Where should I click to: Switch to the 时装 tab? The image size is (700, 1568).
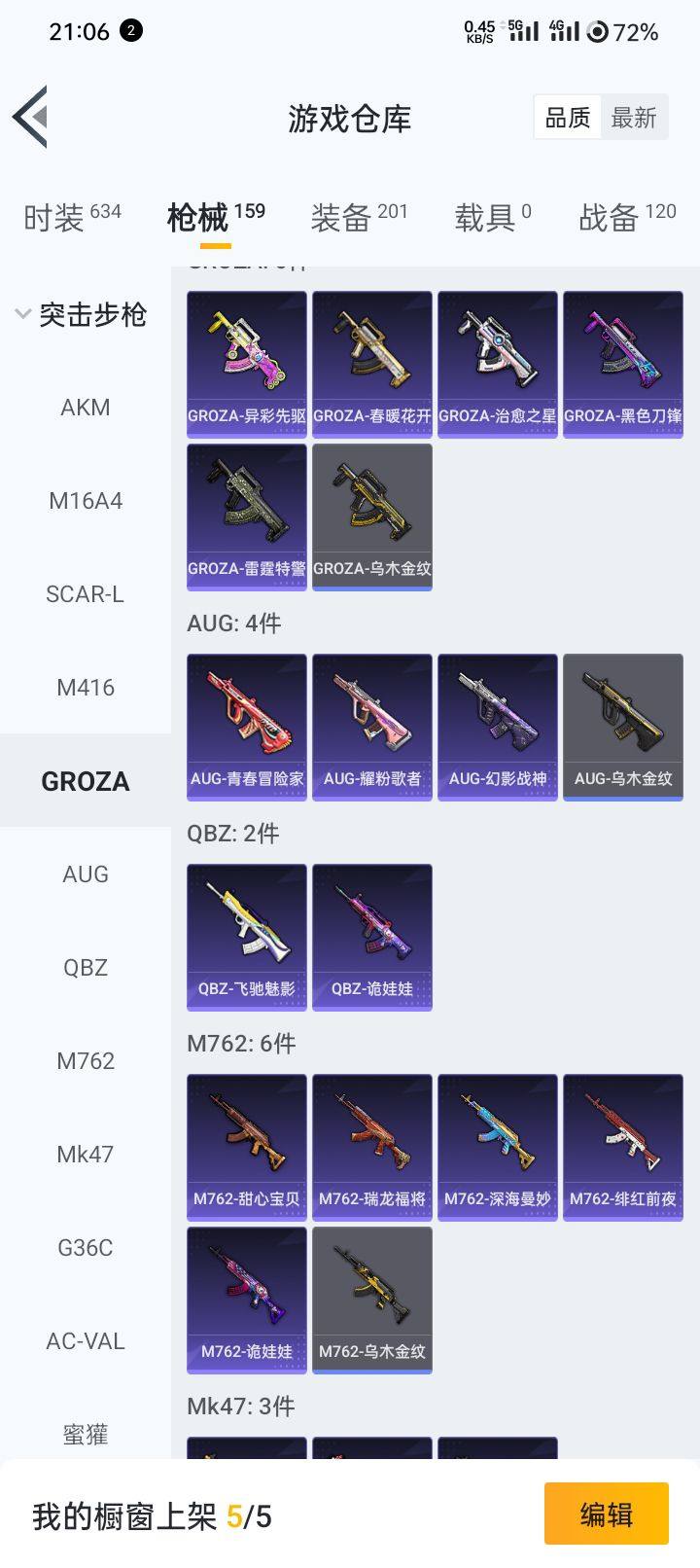(x=72, y=216)
